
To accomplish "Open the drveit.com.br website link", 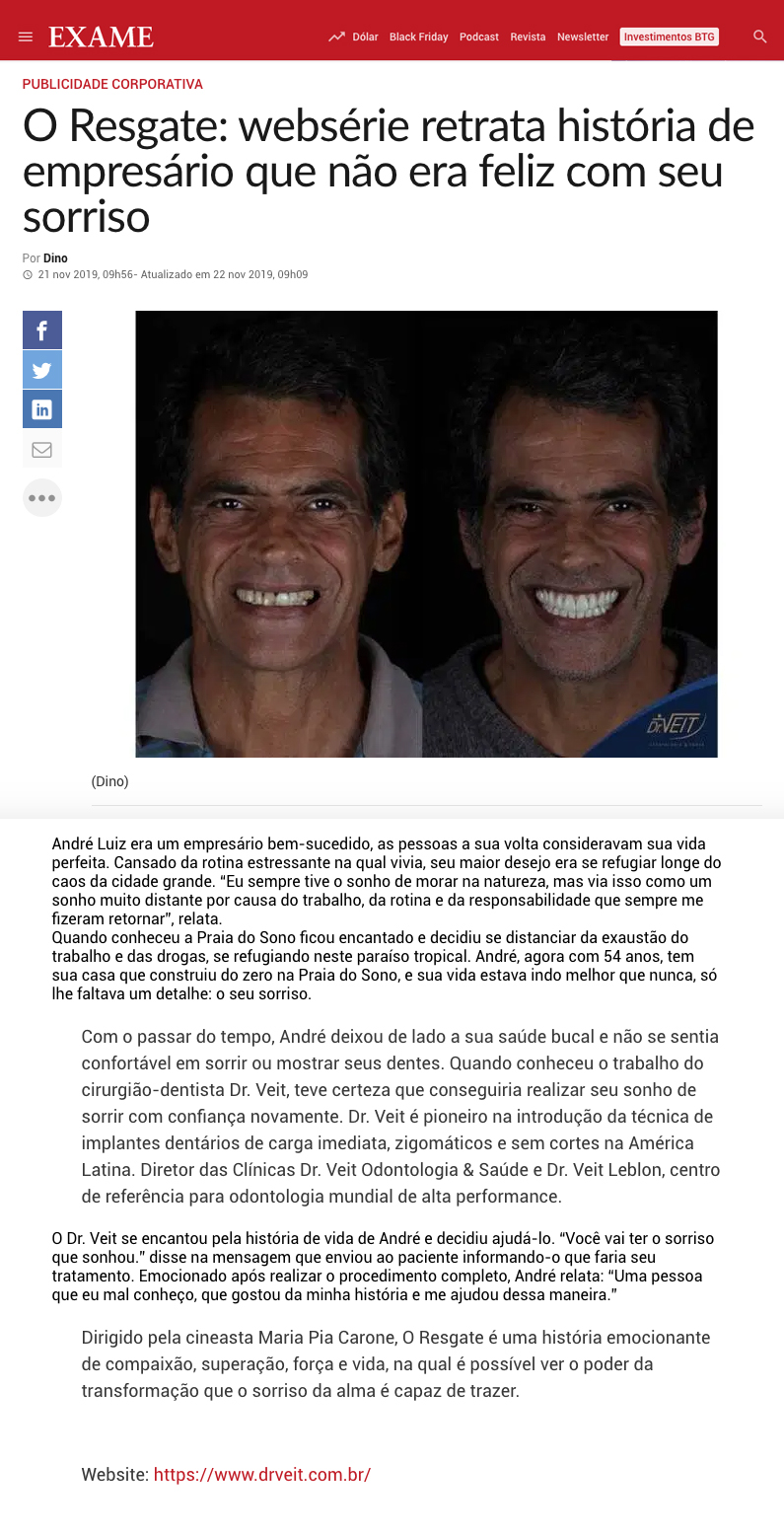I will tap(262, 1476).
